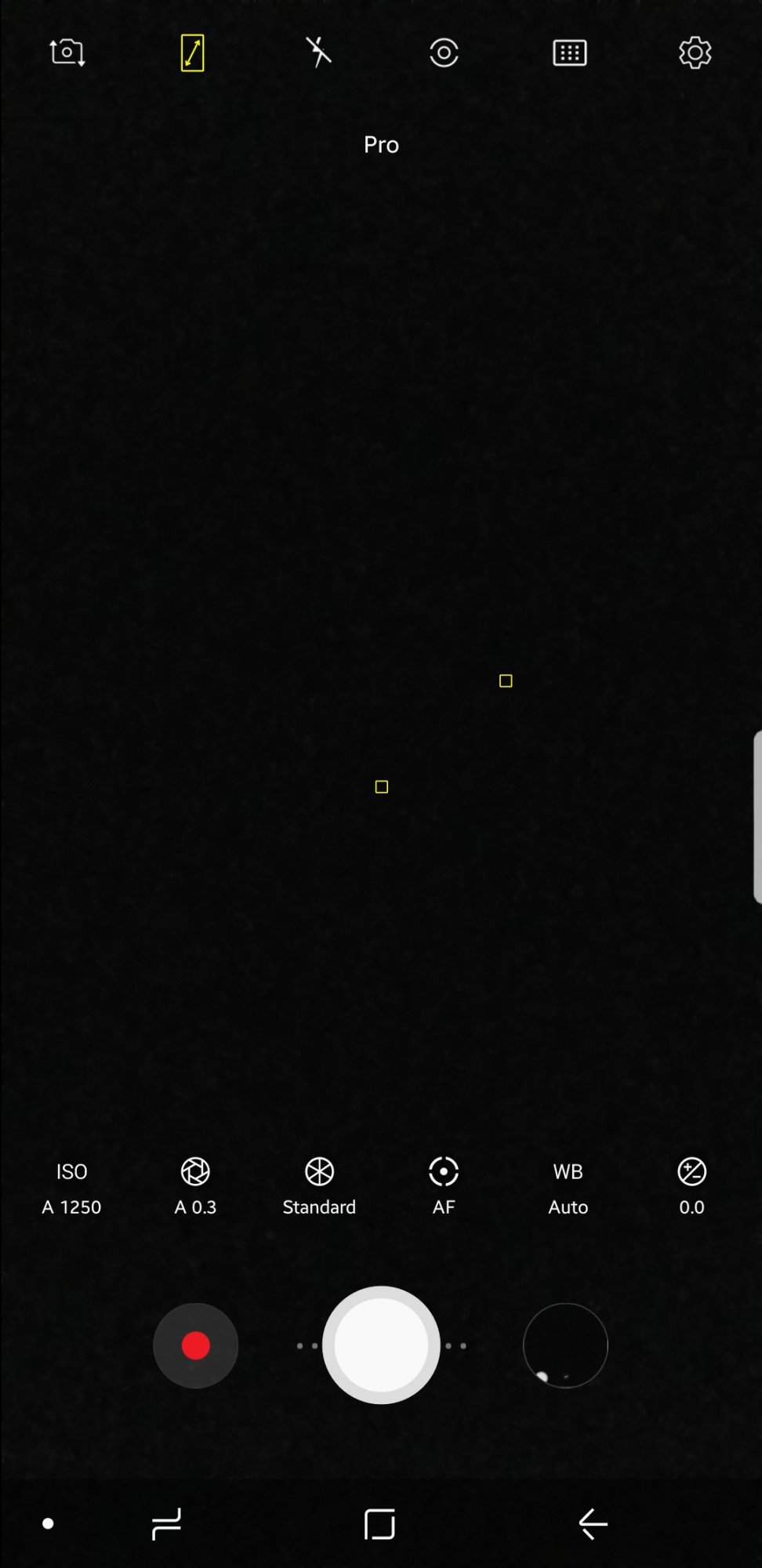
Task: Start recording a video
Action: coord(195,1345)
